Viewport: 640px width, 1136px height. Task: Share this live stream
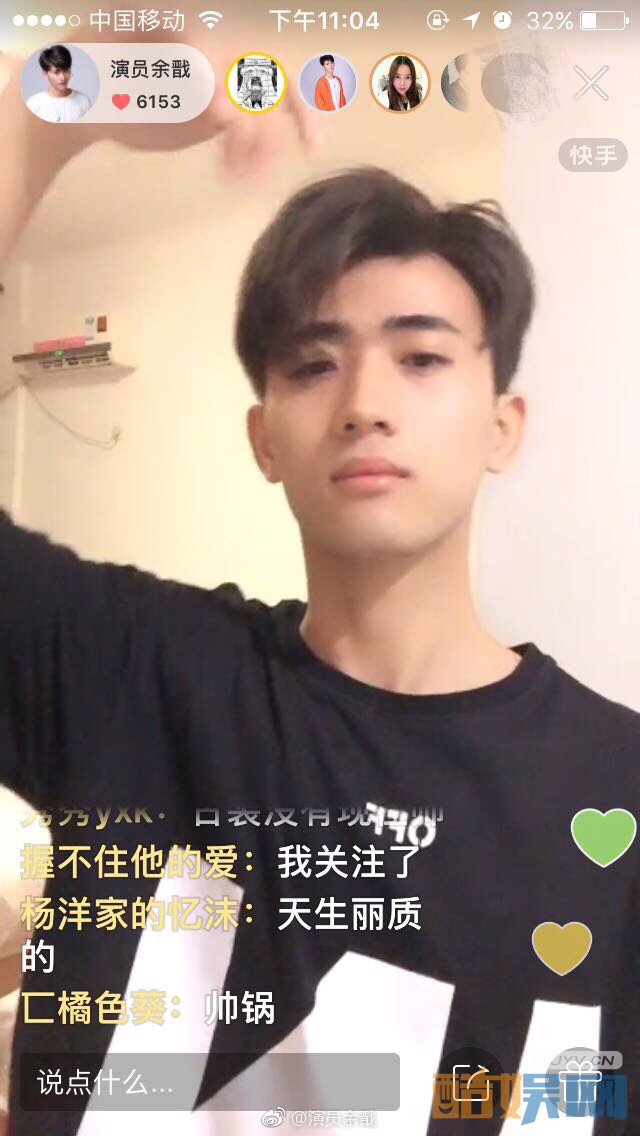click(x=470, y=1081)
